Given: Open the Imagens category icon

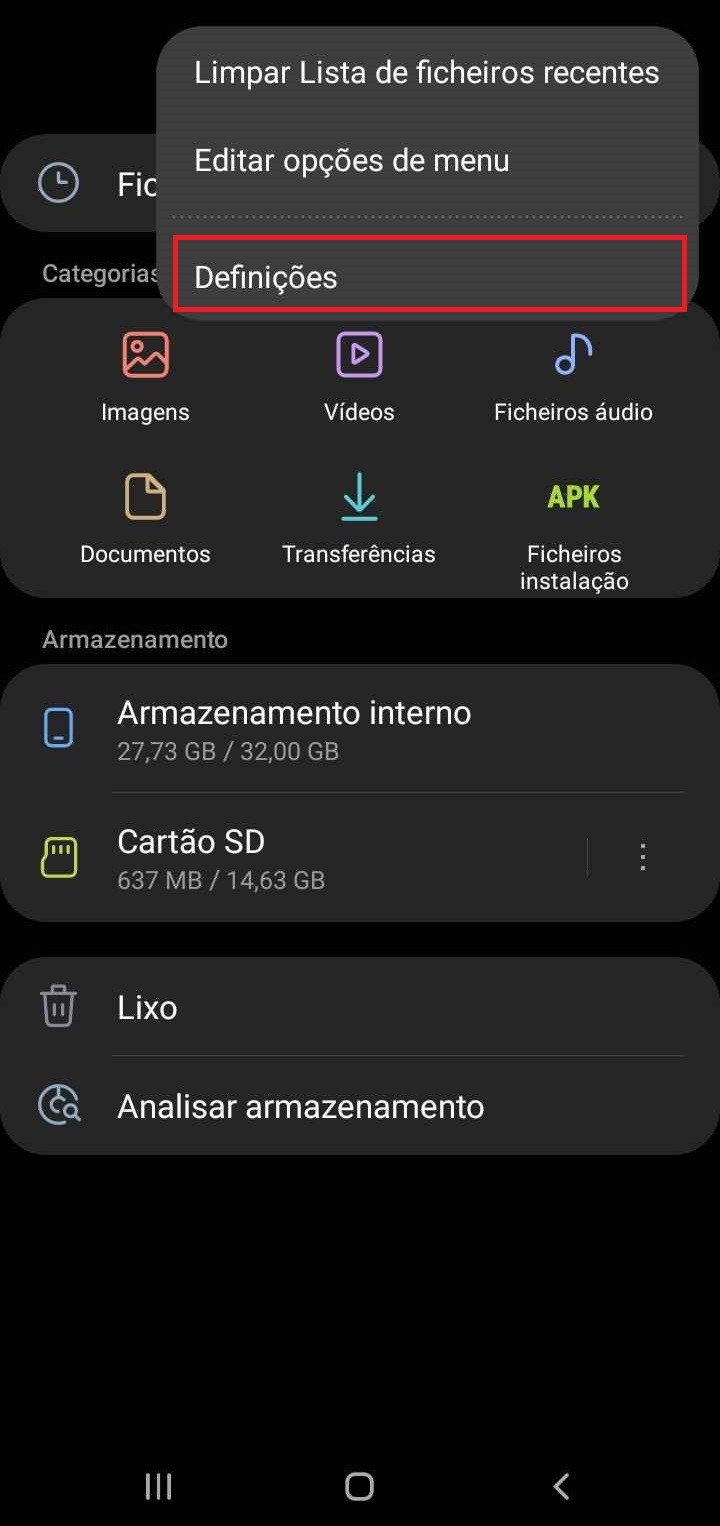Looking at the screenshot, I should coord(145,354).
